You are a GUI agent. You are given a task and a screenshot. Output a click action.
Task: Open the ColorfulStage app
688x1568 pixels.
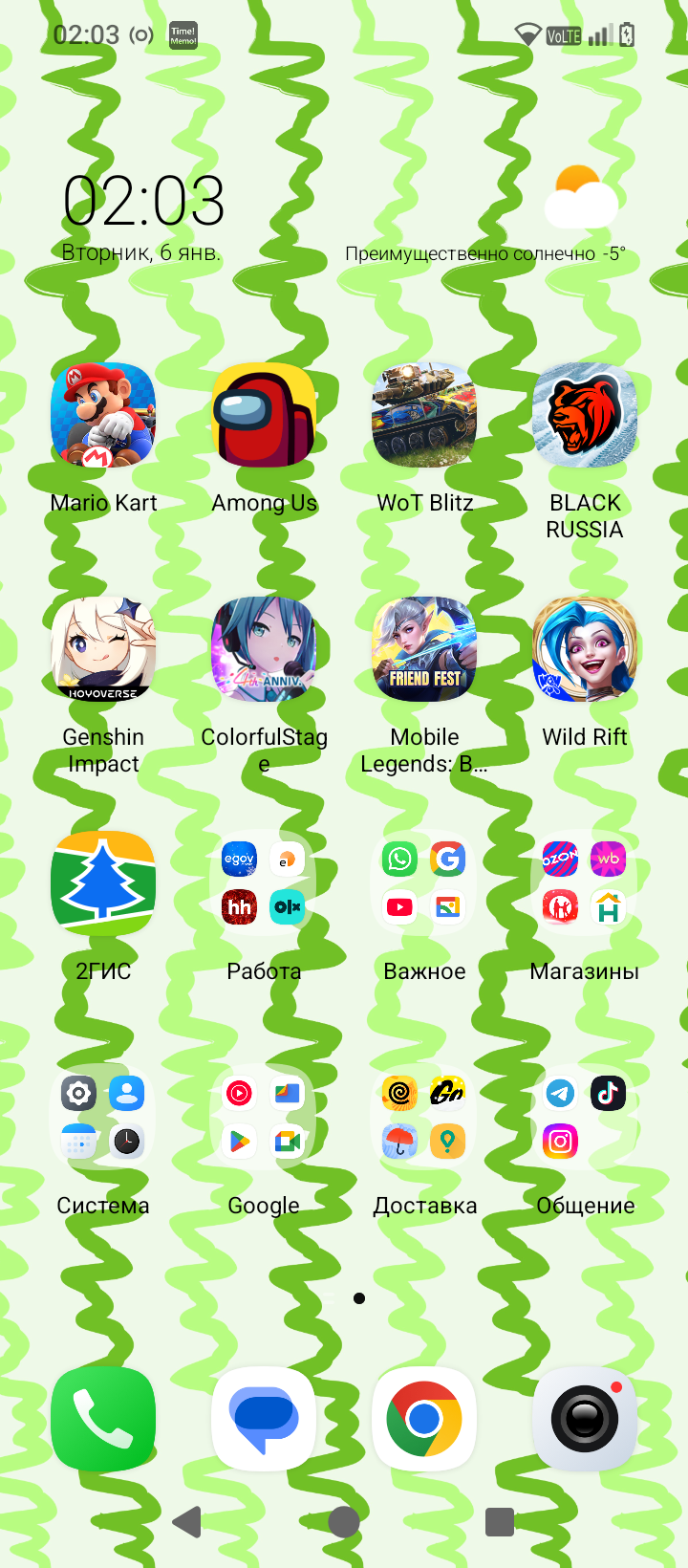click(x=264, y=649)
